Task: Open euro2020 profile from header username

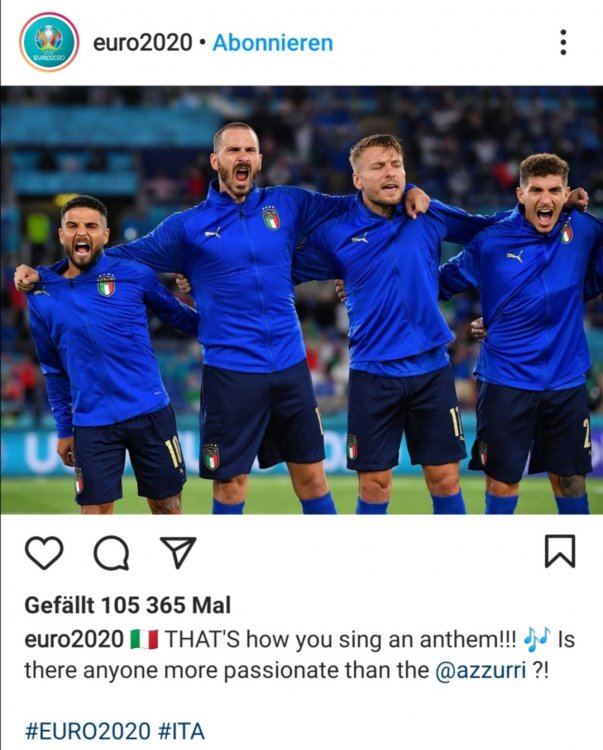Action: [143, 43]
